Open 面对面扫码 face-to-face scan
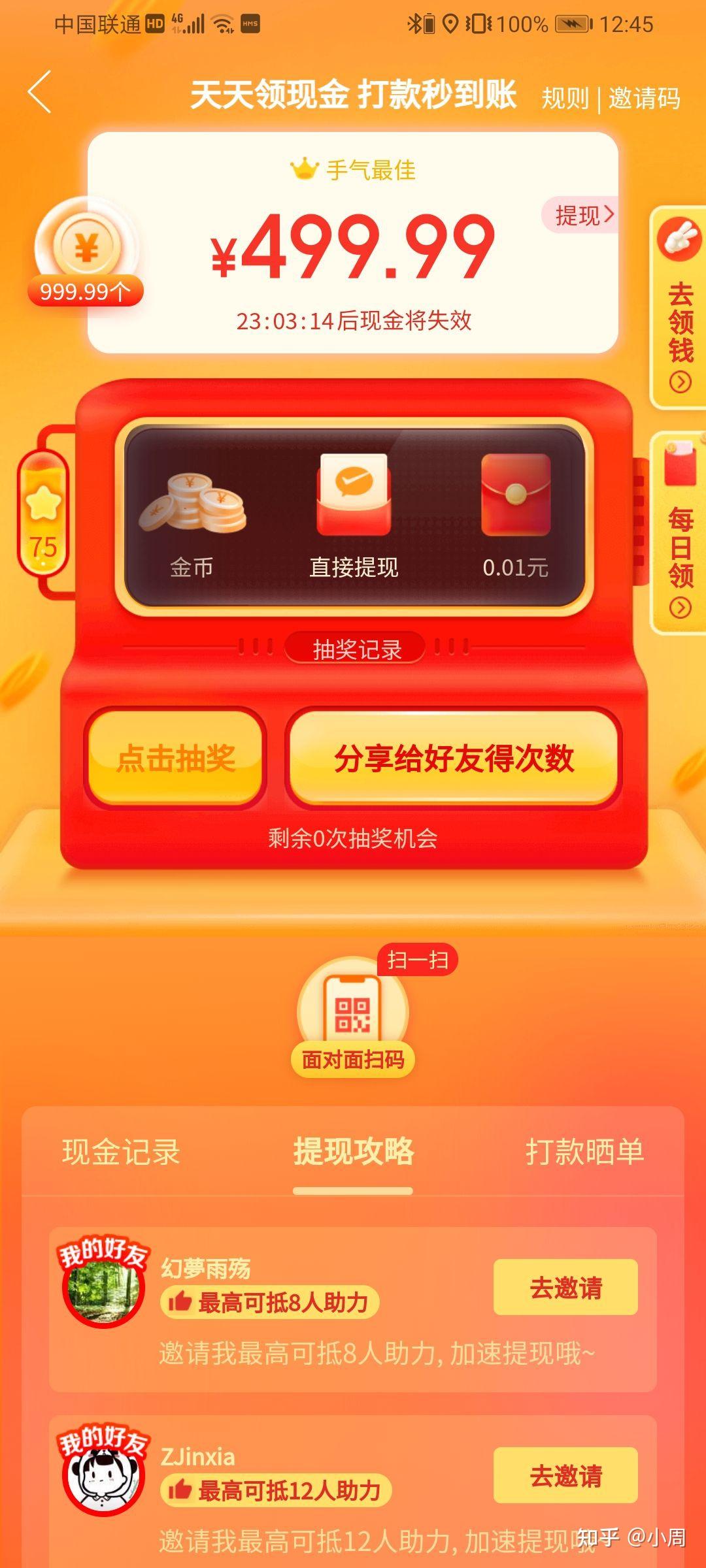 (x=353, y=1017)
